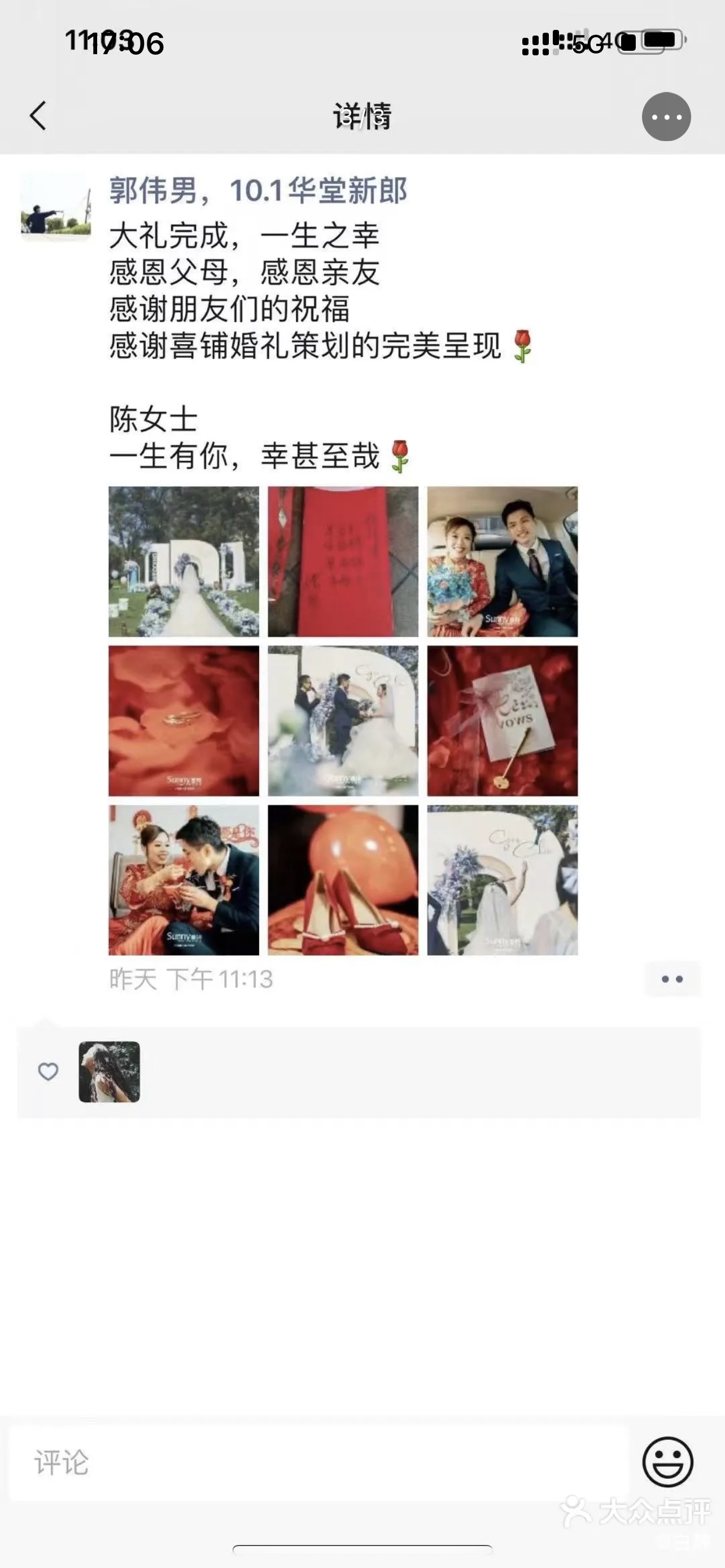The width and height of the screenshot is (725, 1568).
Task: Tap the 评论 comment input field
Action: tap(318, 1462)
